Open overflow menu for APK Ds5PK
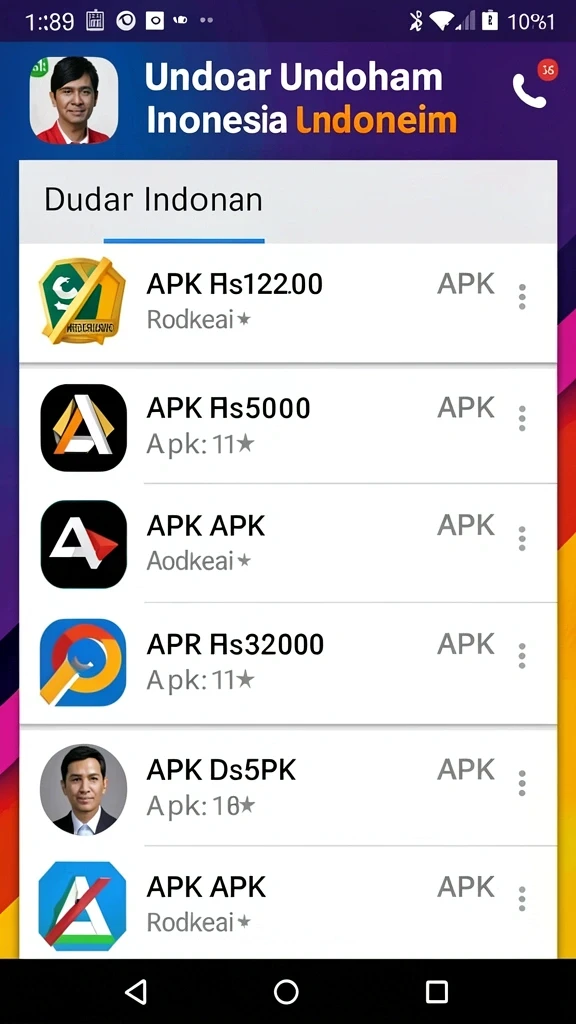The height and width of the screenshot is (1024, 576). tap(521, 783)
